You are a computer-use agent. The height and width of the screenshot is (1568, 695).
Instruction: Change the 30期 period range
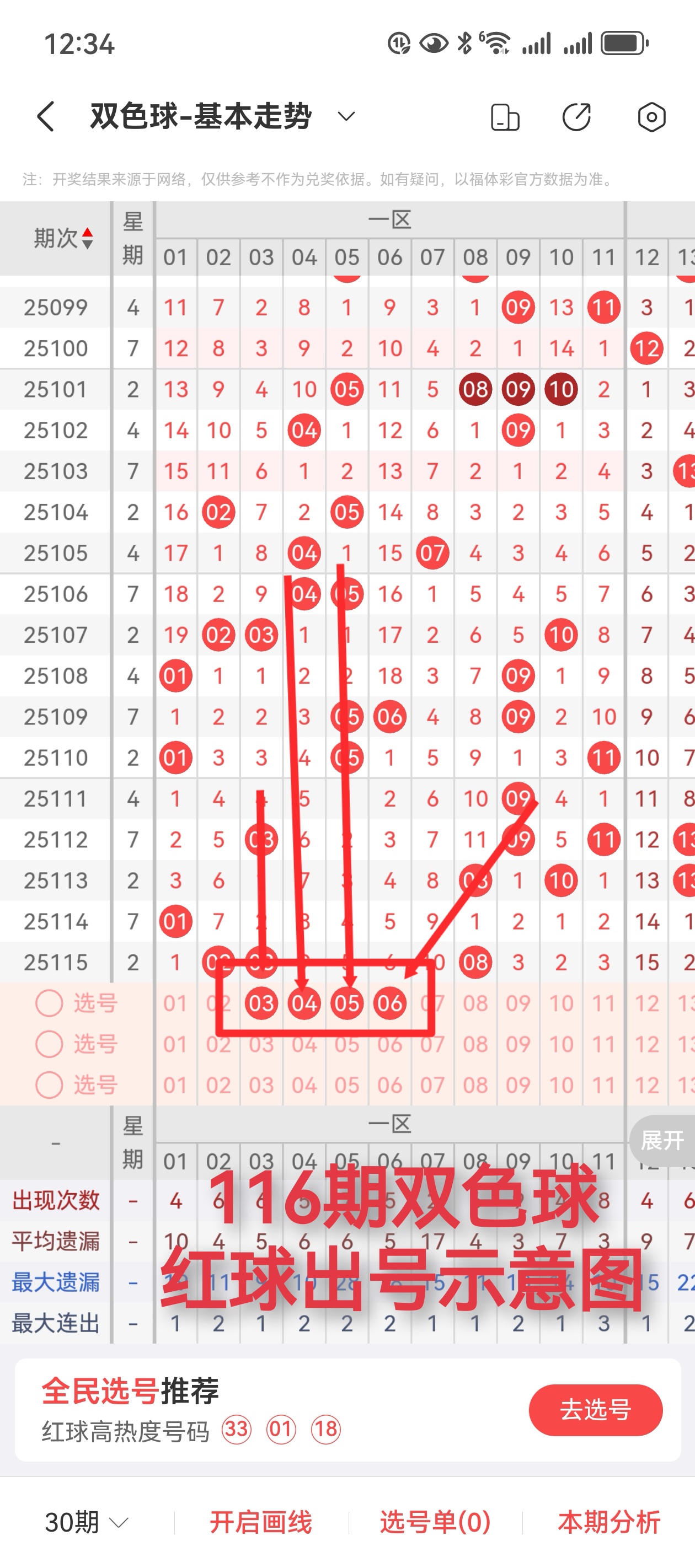(x=87, y=1522)
